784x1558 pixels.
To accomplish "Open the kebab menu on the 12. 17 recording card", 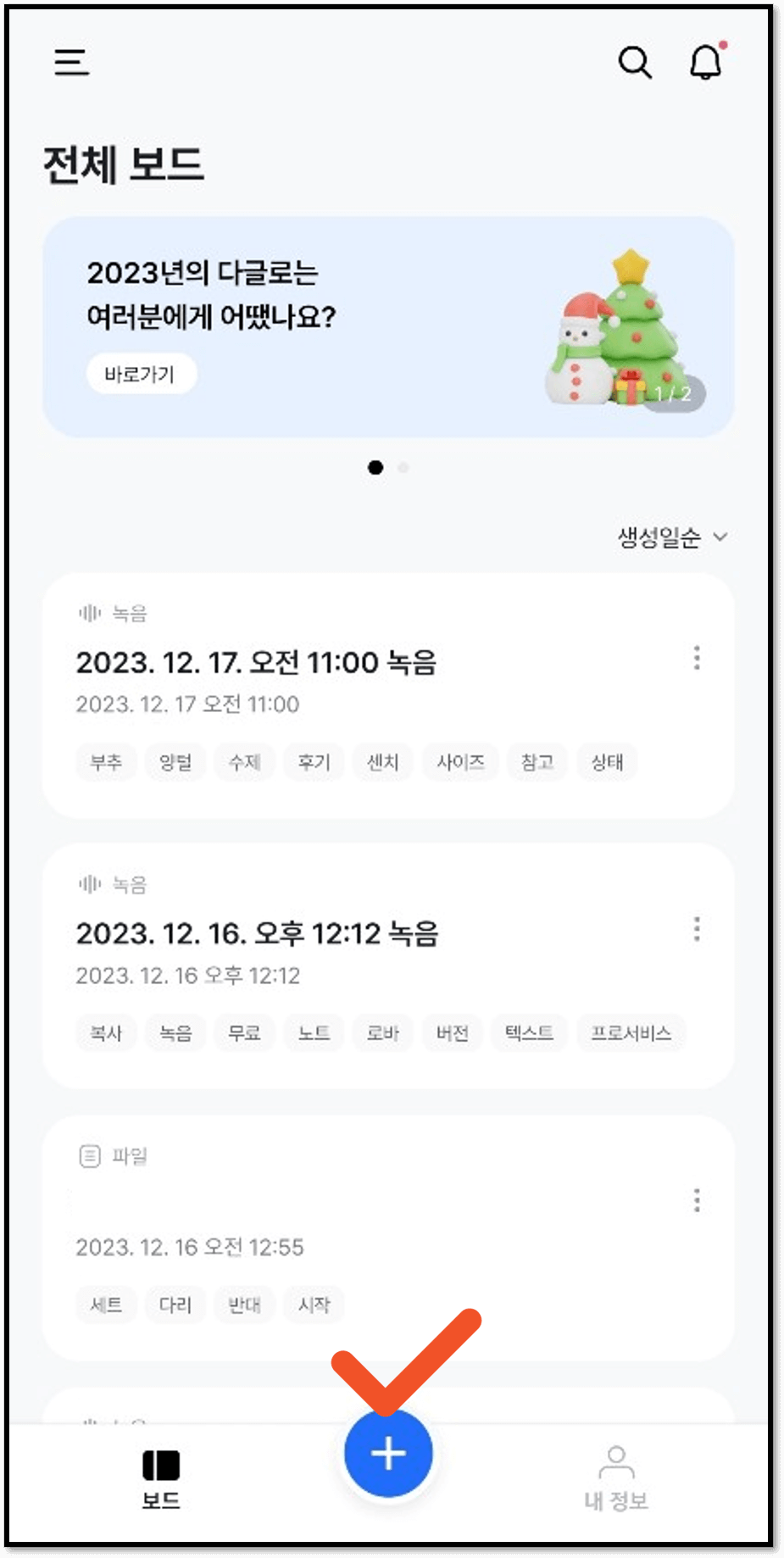I will 697,659.
